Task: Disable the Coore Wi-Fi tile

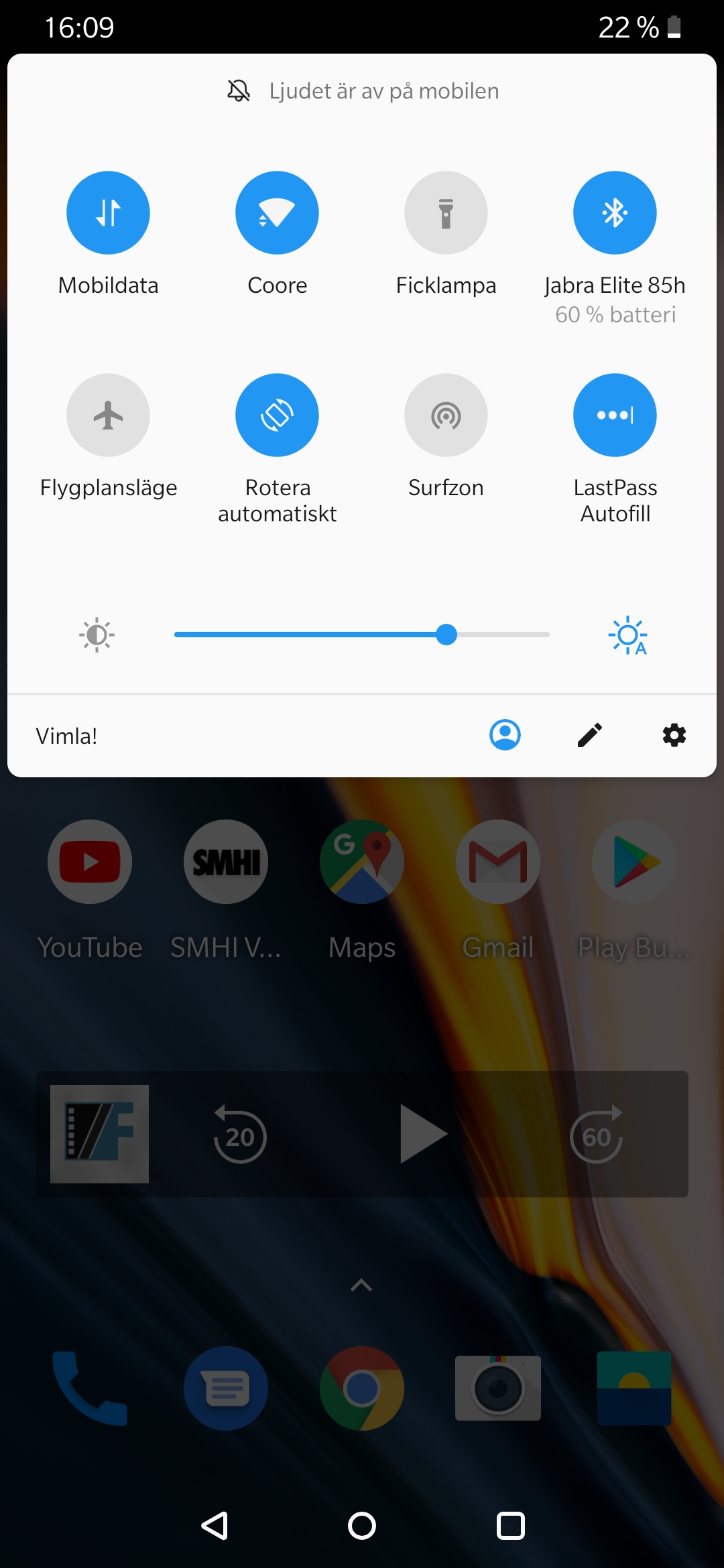Action: point(277,213)
